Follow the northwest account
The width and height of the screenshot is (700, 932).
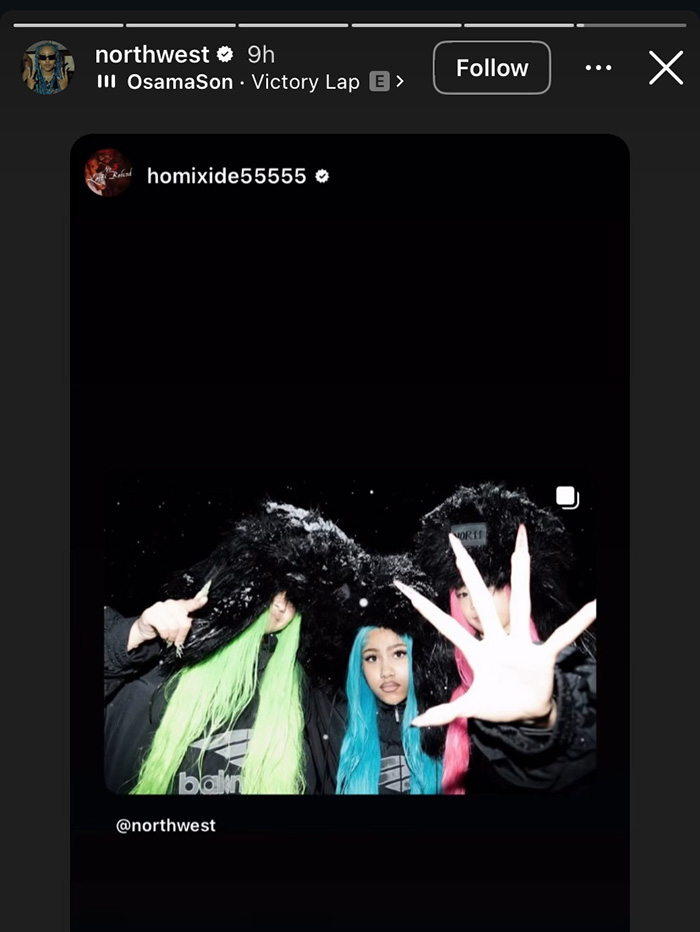click(492, 68)
